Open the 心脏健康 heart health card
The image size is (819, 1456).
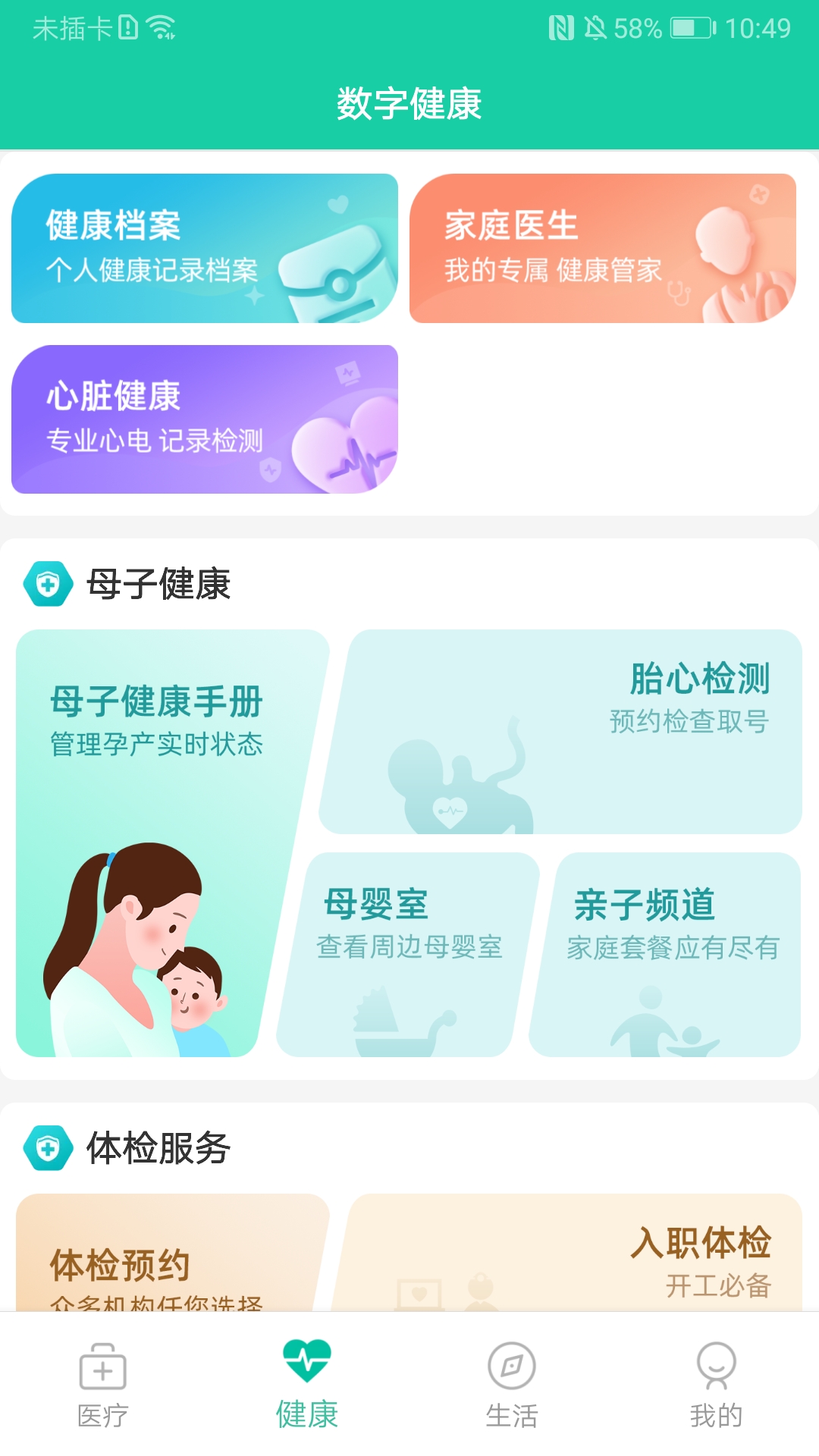click(205, 419)
